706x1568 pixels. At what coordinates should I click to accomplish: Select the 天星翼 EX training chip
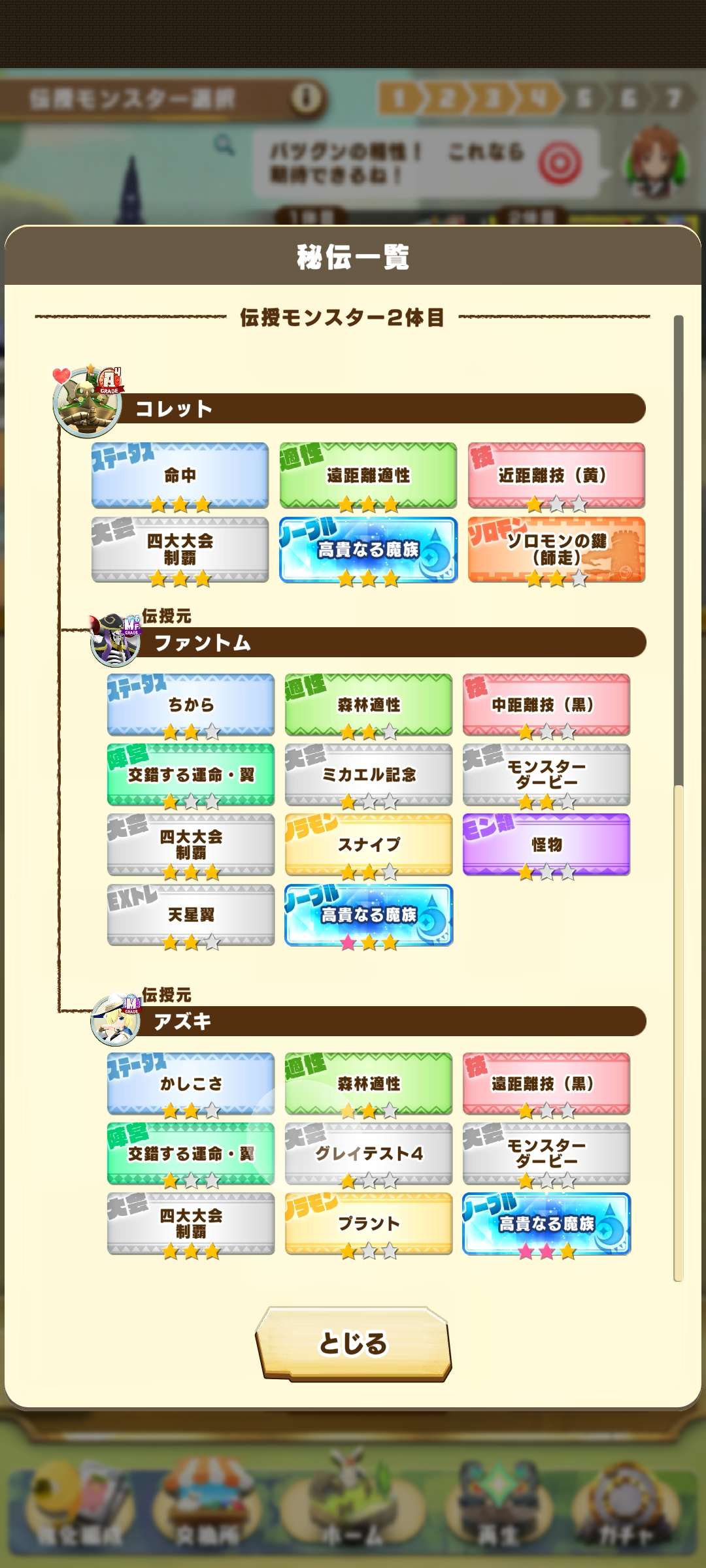click(191, 915)
